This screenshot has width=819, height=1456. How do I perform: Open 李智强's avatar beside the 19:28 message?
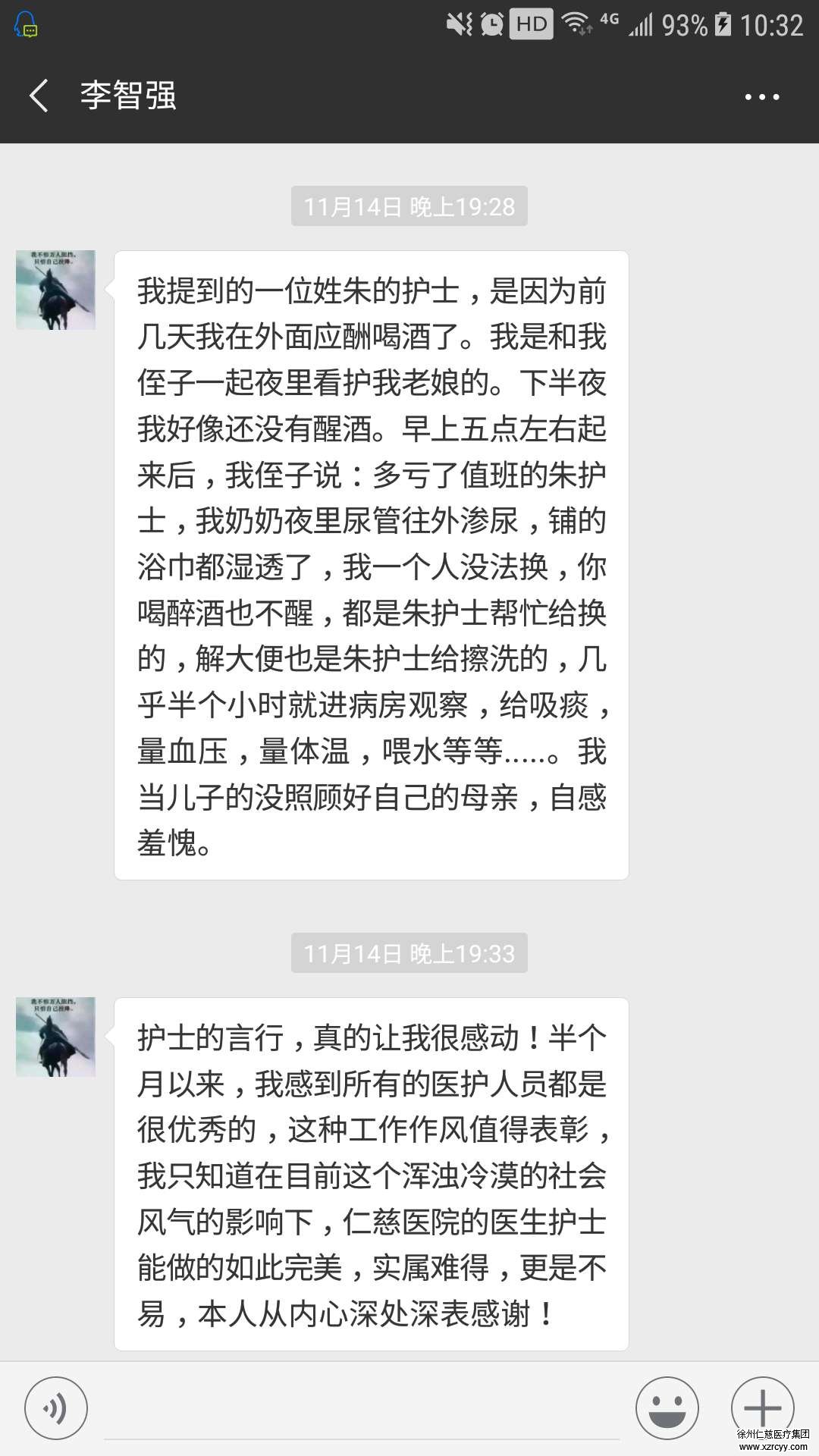point(56,290)
